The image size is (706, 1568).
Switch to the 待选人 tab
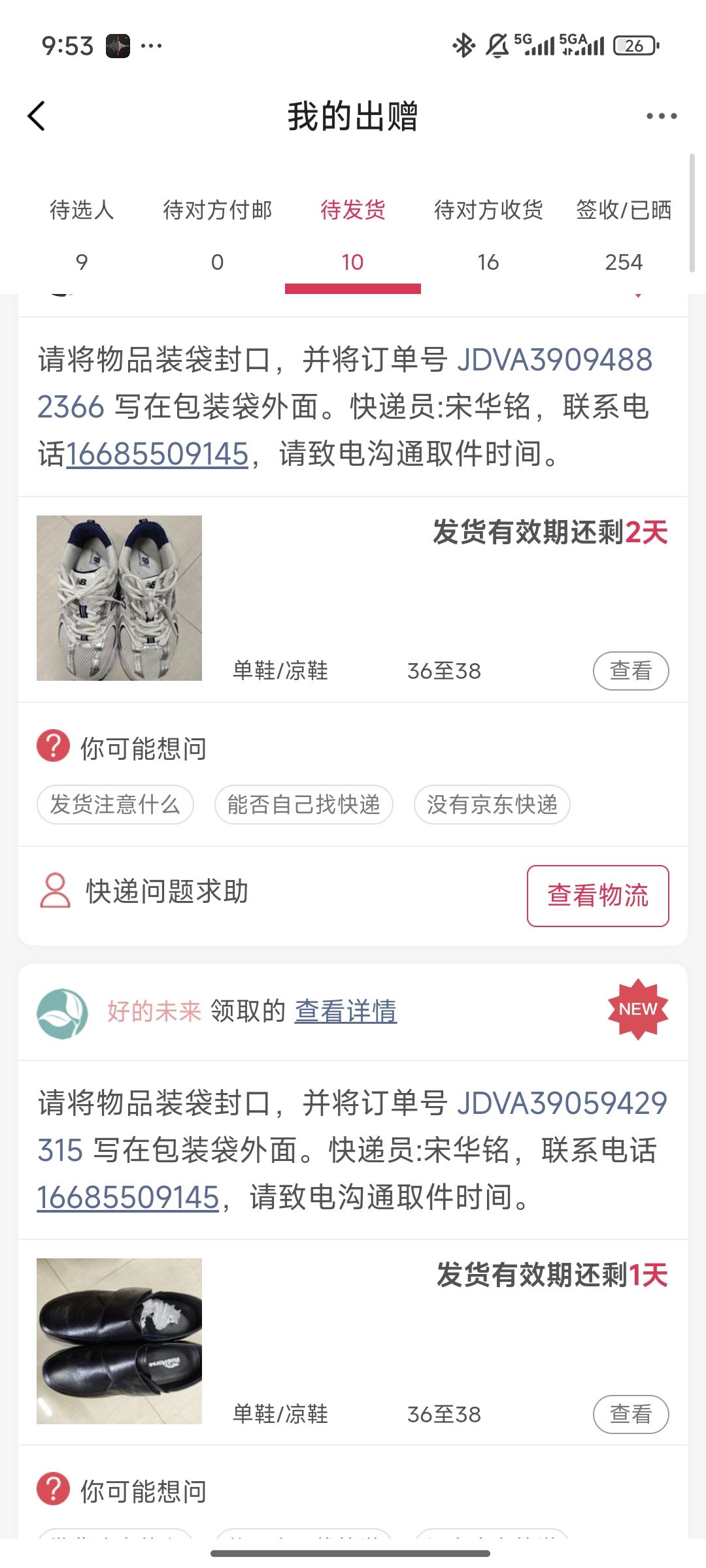(82, 234)
